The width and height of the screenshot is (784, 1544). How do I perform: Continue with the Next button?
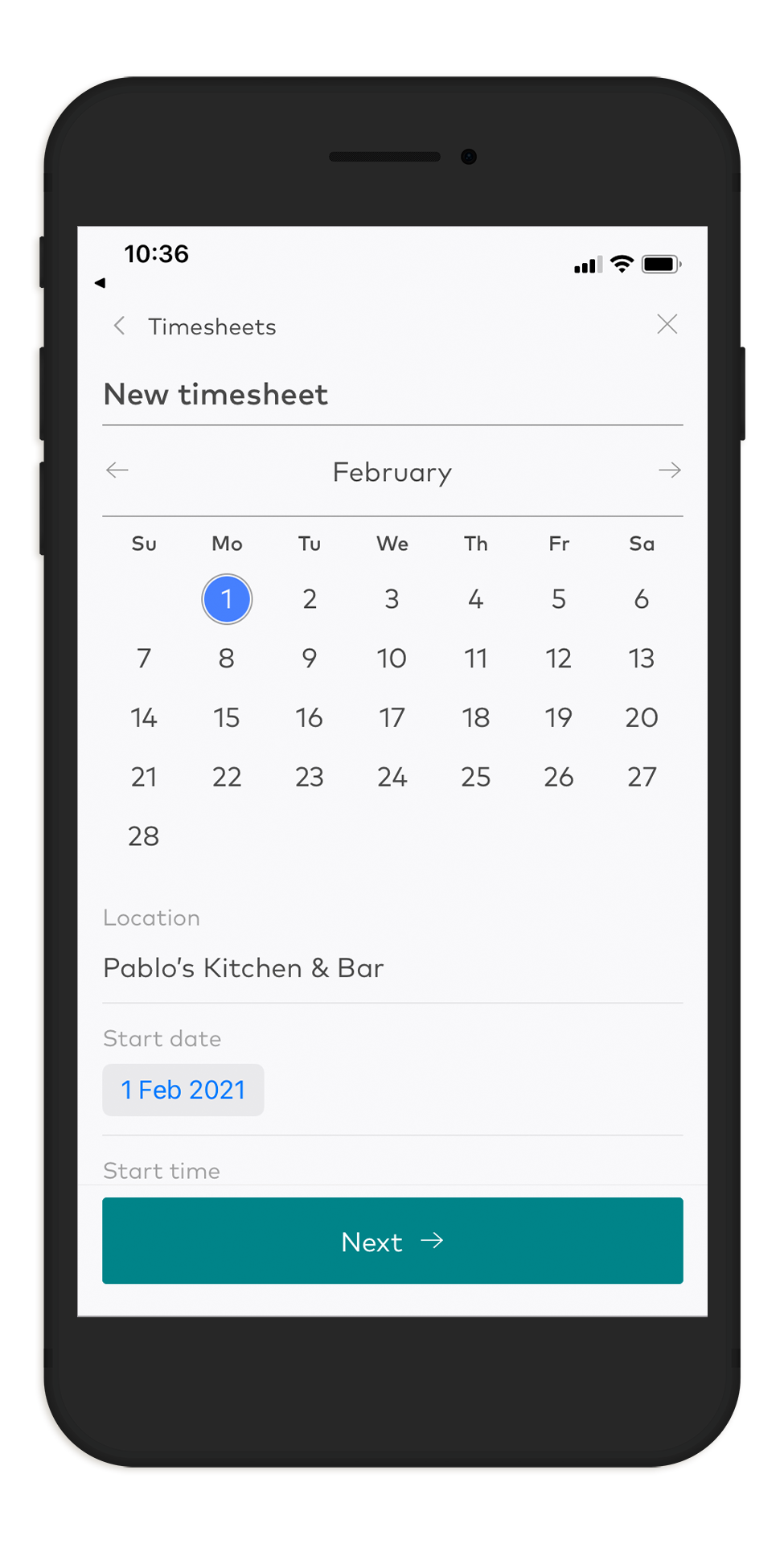pos(392,1241)
